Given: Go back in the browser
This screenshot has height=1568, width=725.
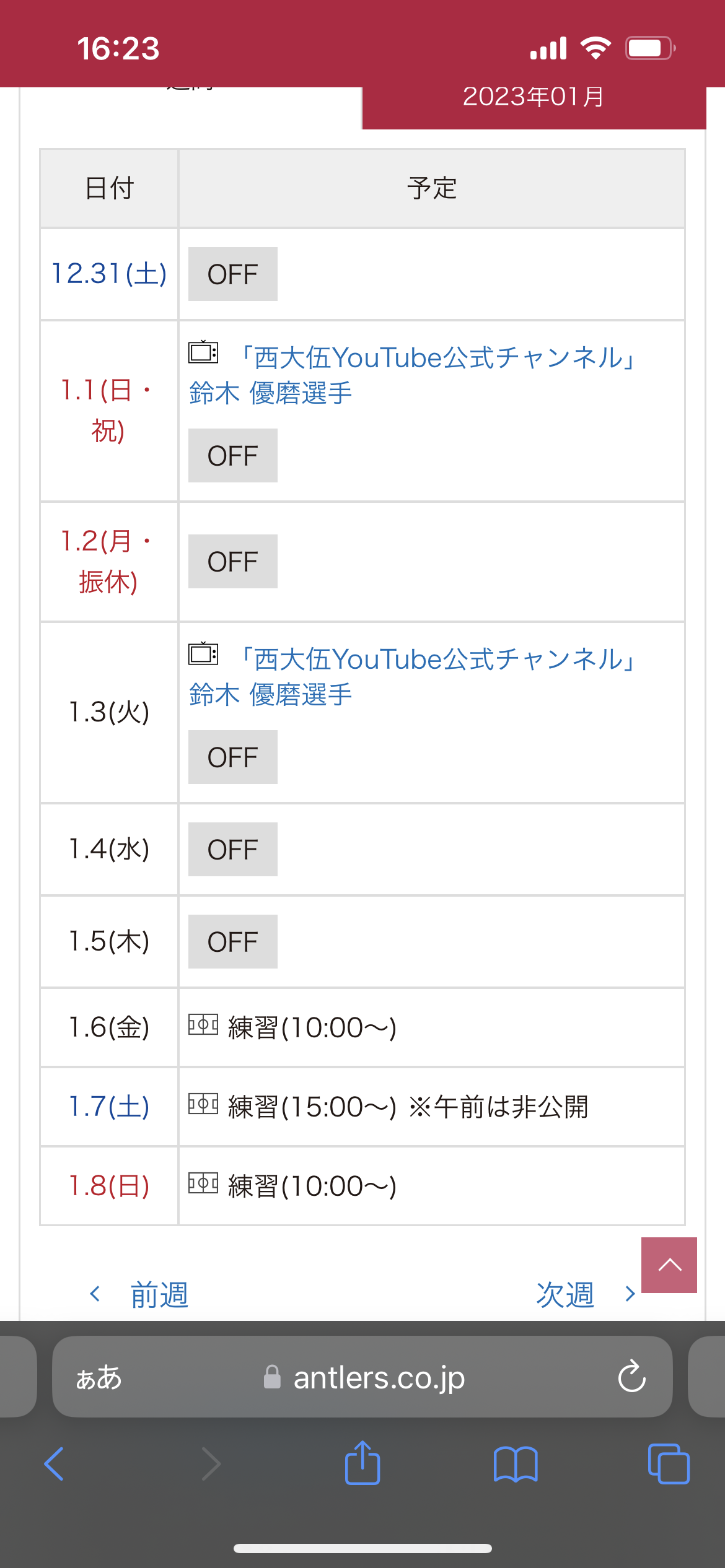Looking at the screenshot, I should [x=55, y=1464].
